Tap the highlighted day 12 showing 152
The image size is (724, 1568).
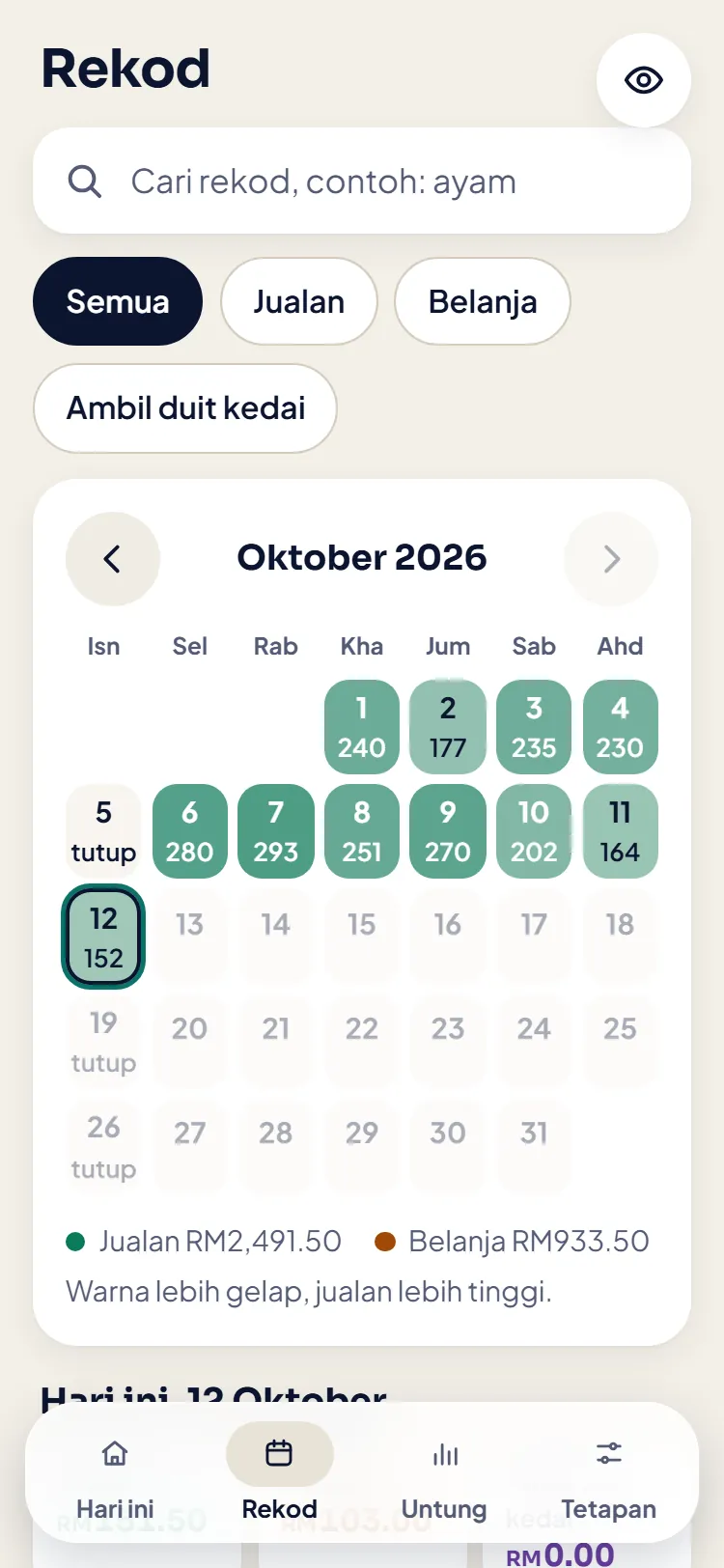(x=103, y=937)
